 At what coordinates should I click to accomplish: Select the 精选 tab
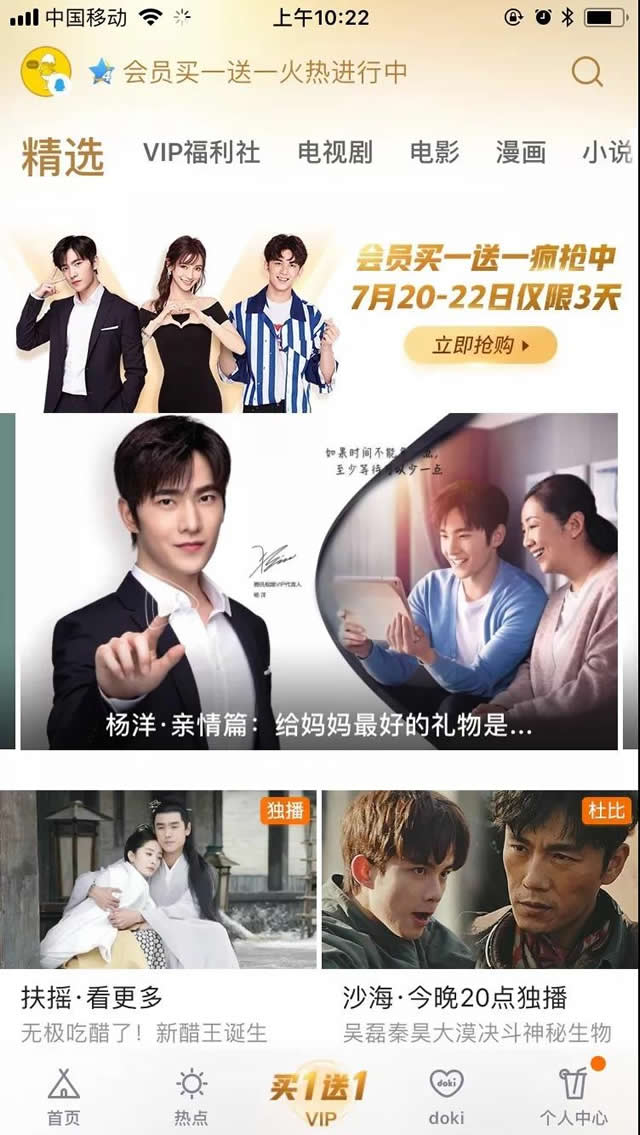point(63,156)
